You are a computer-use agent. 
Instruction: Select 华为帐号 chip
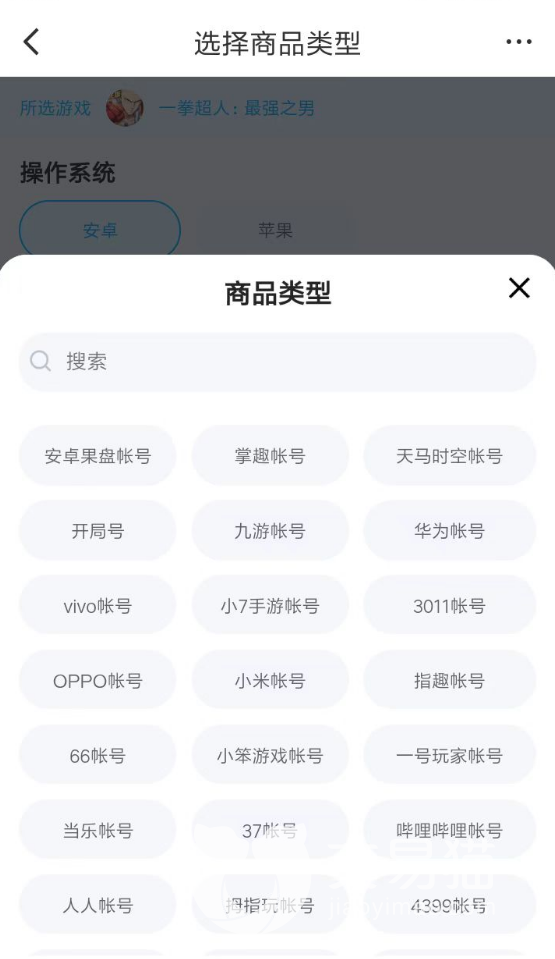450,530
